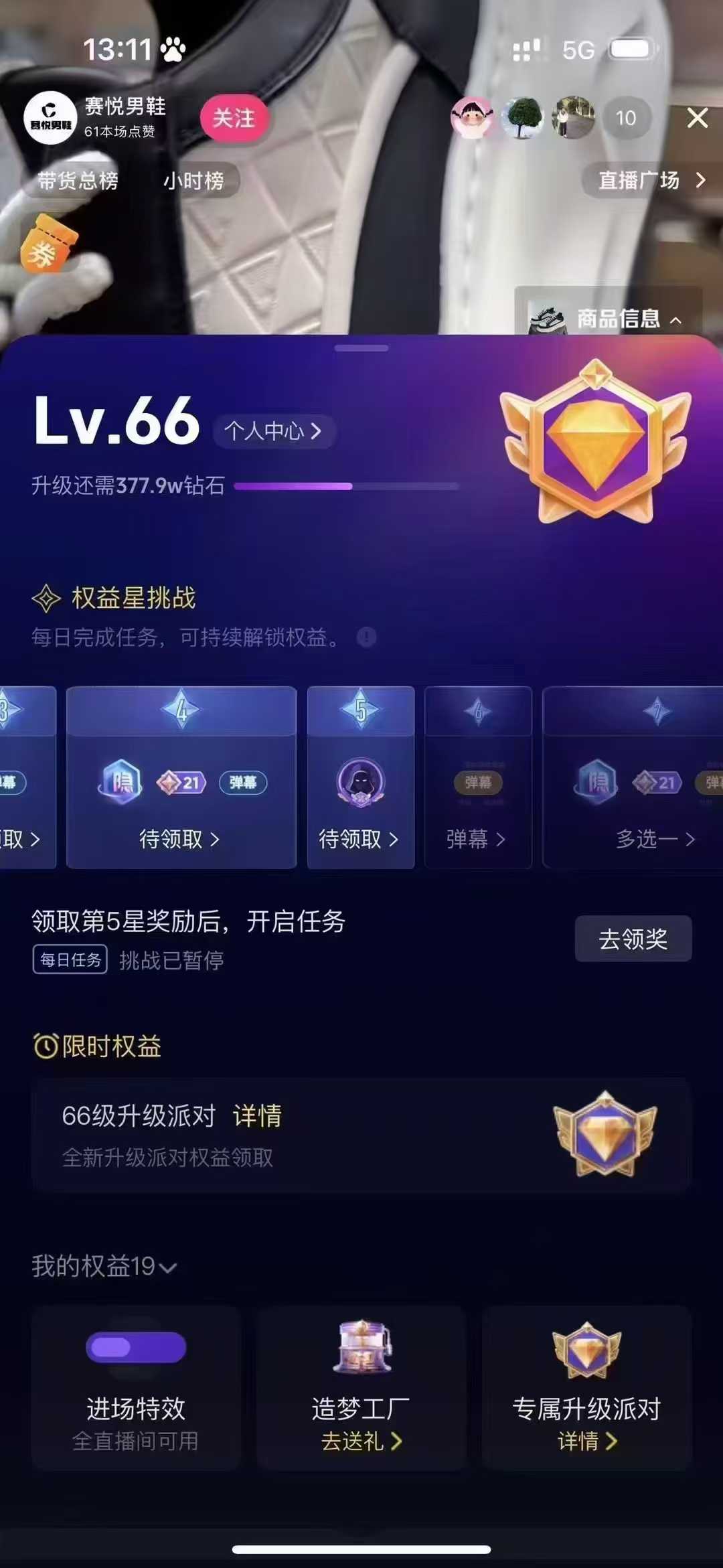
Task: Close the live stream with X
Action: coord(698,119)
